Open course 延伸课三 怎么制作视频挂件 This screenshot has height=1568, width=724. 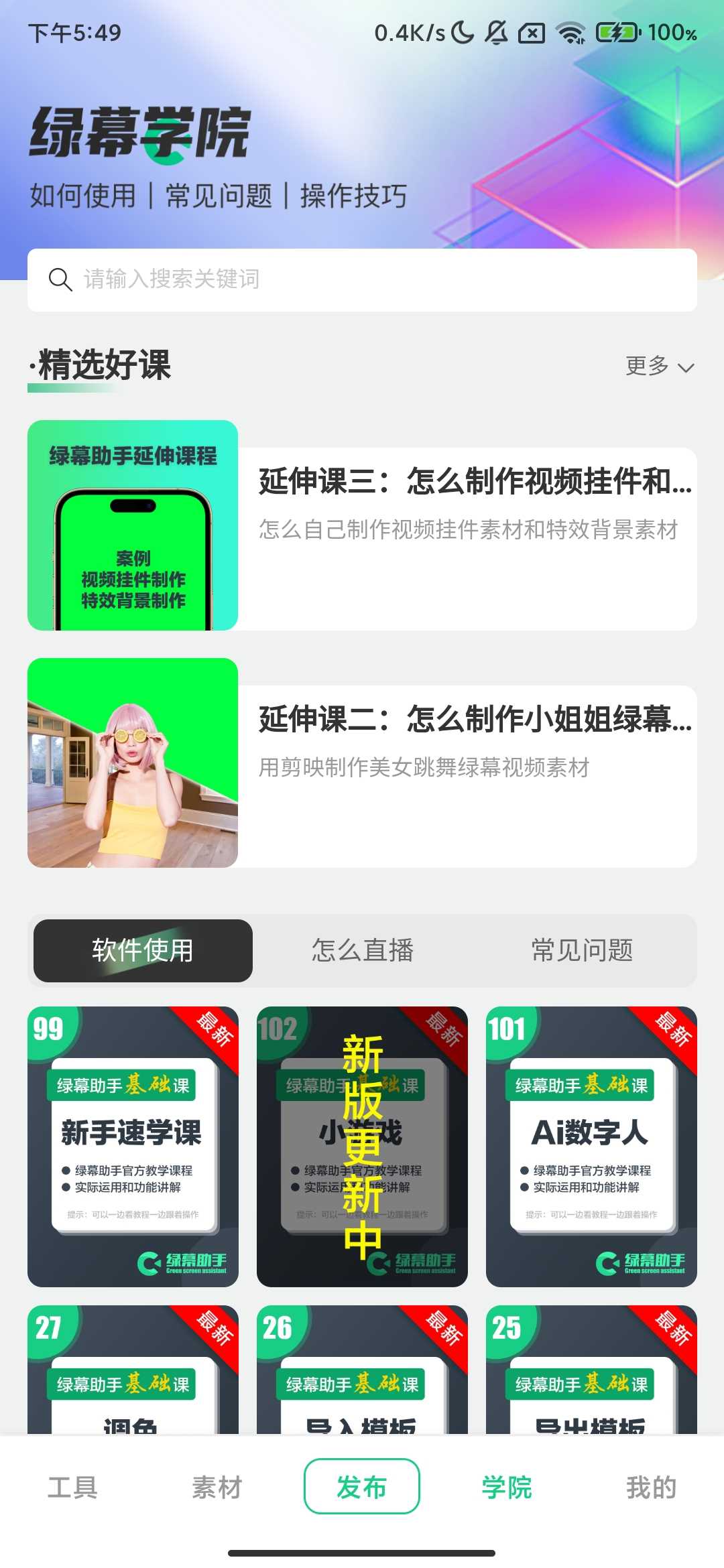[x=362, y=525]
